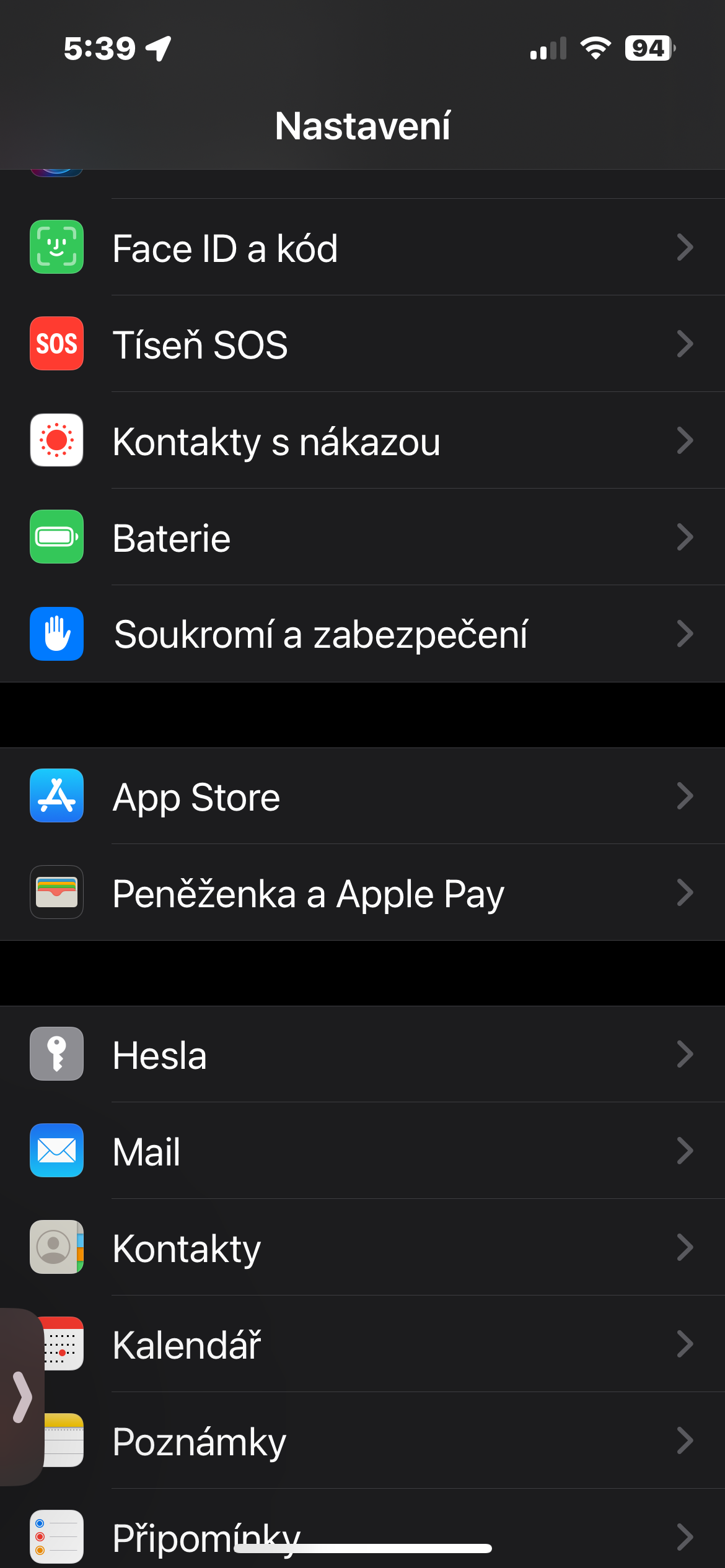
Task: Expand the side arrow handle
Action: [22, 1397]
